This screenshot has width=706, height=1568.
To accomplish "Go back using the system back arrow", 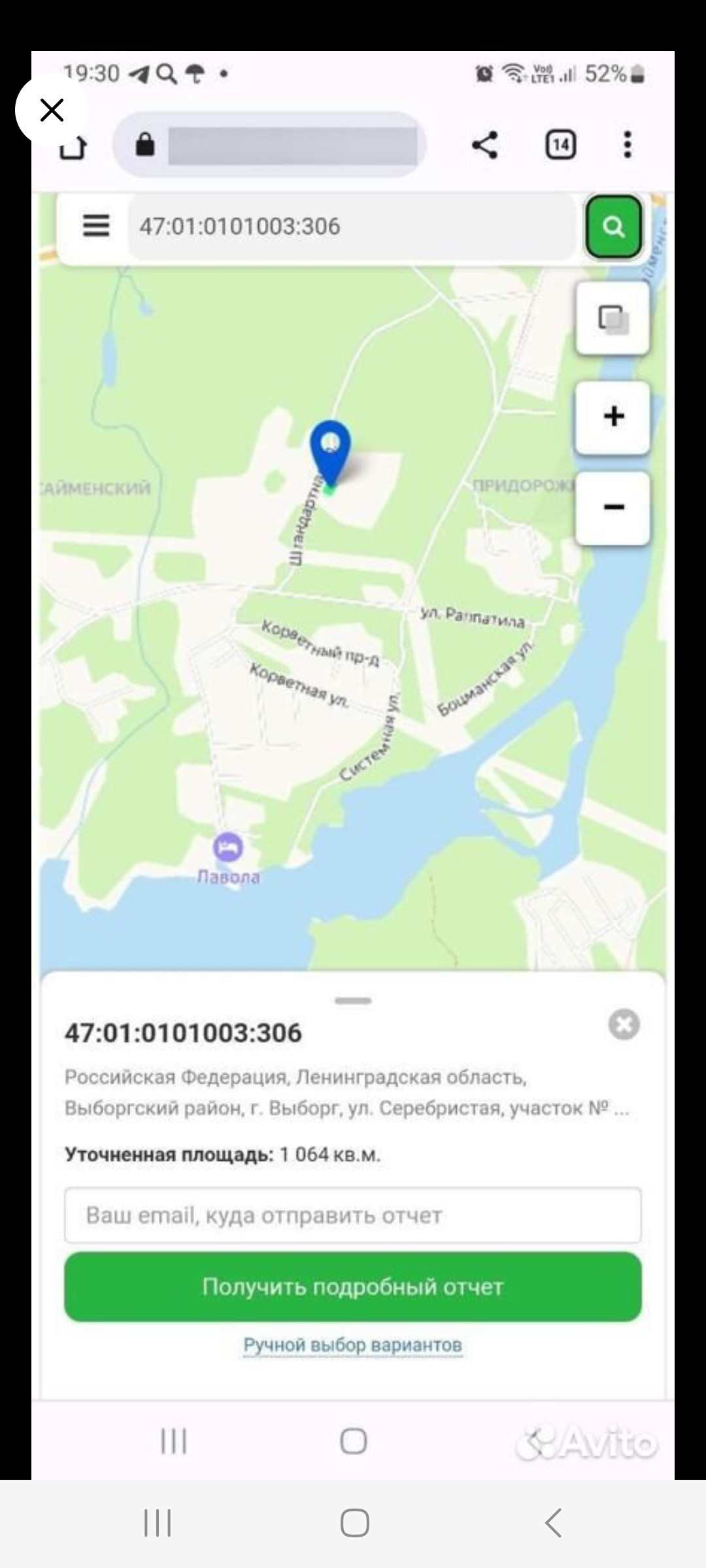I will click(x=553, y=1522).
